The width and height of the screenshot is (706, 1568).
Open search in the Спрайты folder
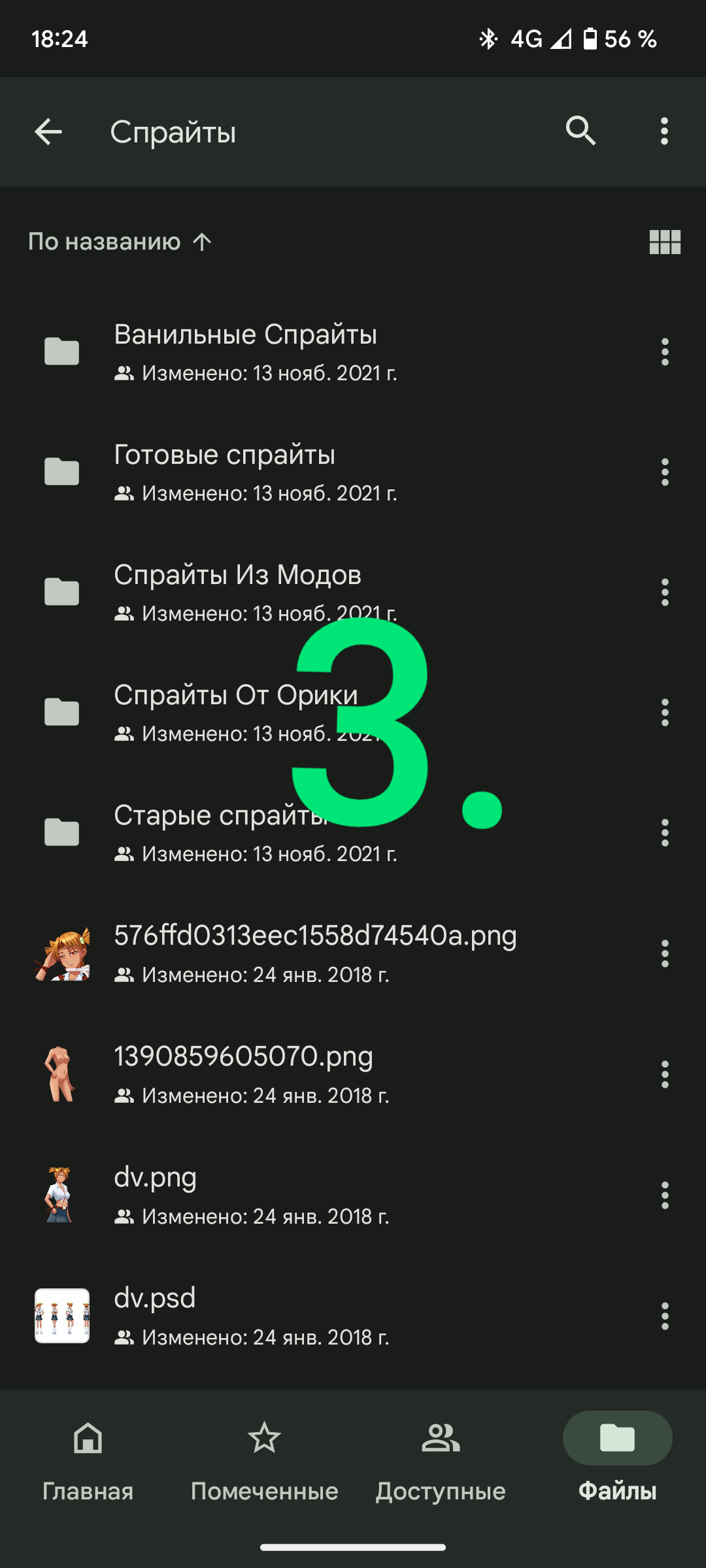(x=580, y=131)
